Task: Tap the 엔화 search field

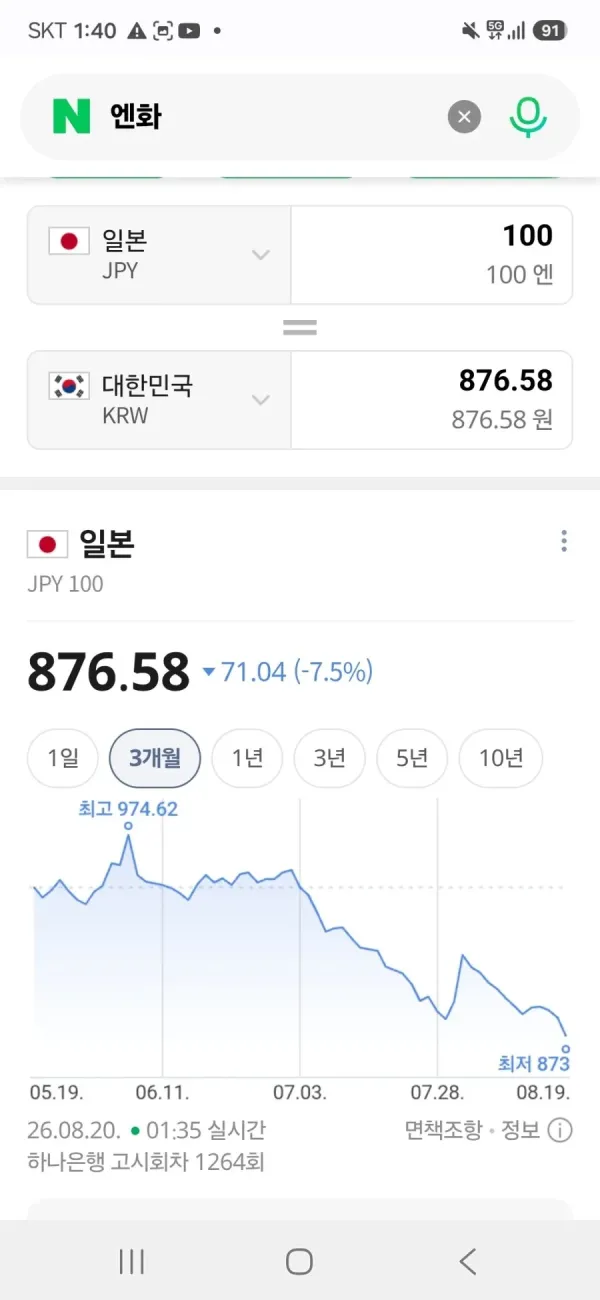Action: click(270, 117)
